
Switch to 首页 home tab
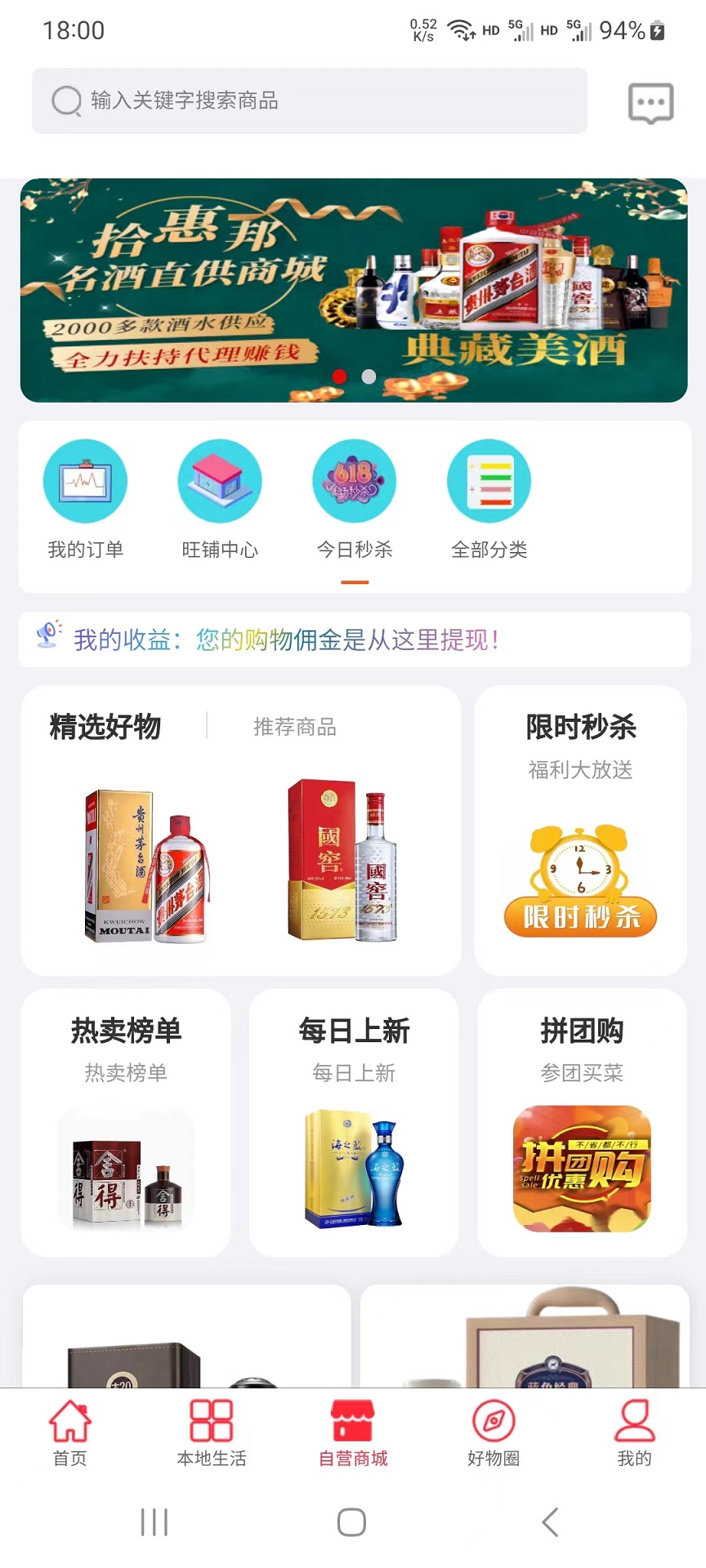click(x=69, y=1437)
